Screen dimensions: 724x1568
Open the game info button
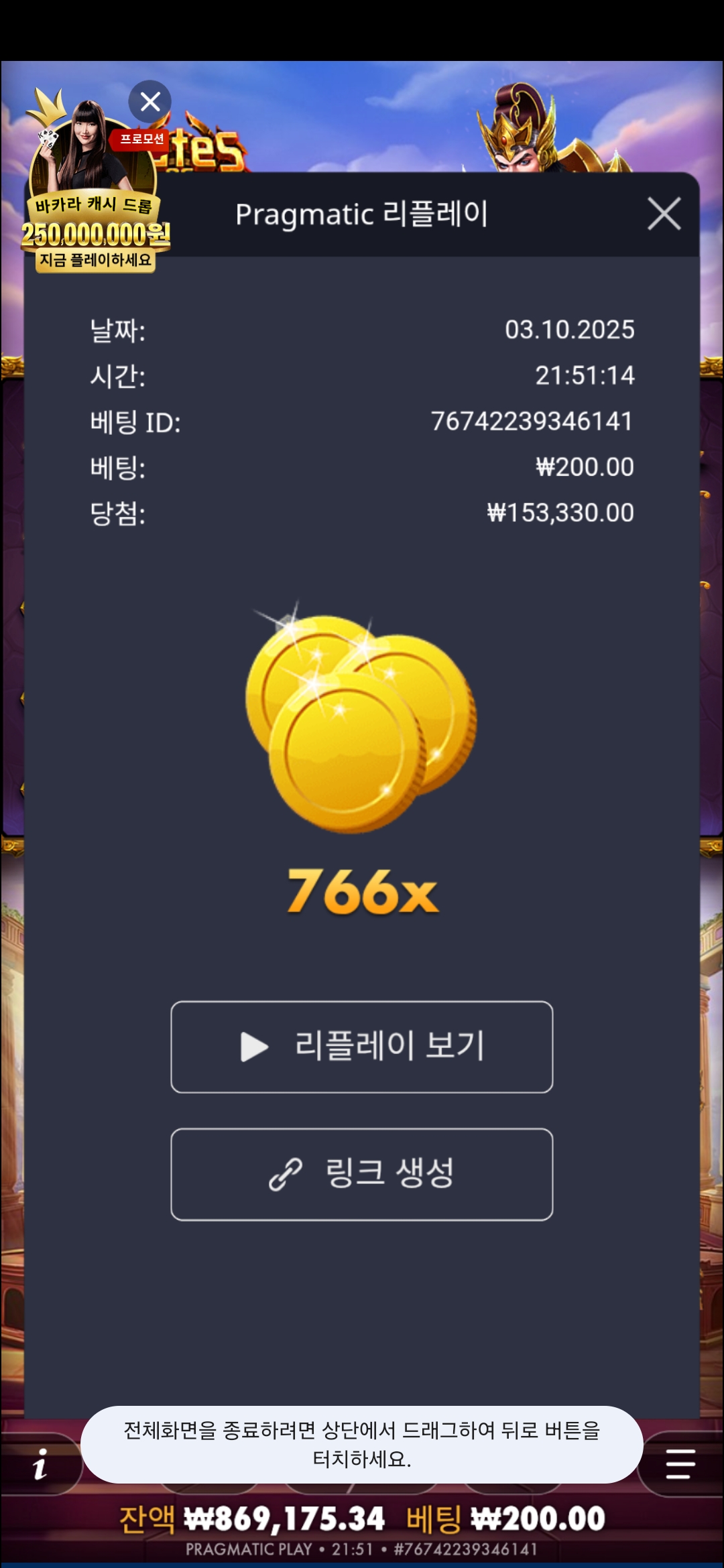[x=40, y=1463]
